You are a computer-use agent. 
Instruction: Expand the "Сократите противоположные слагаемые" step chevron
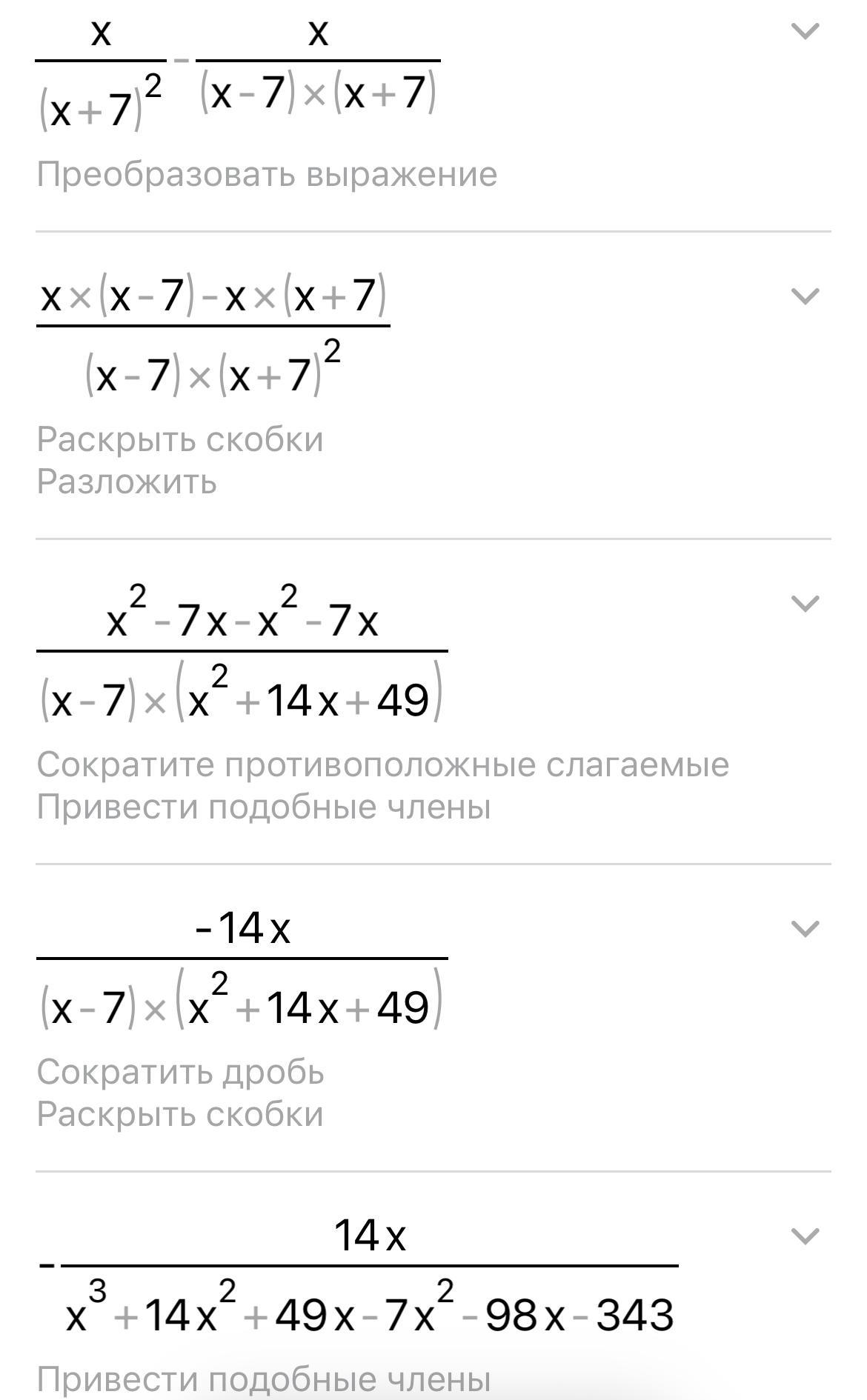805,604
